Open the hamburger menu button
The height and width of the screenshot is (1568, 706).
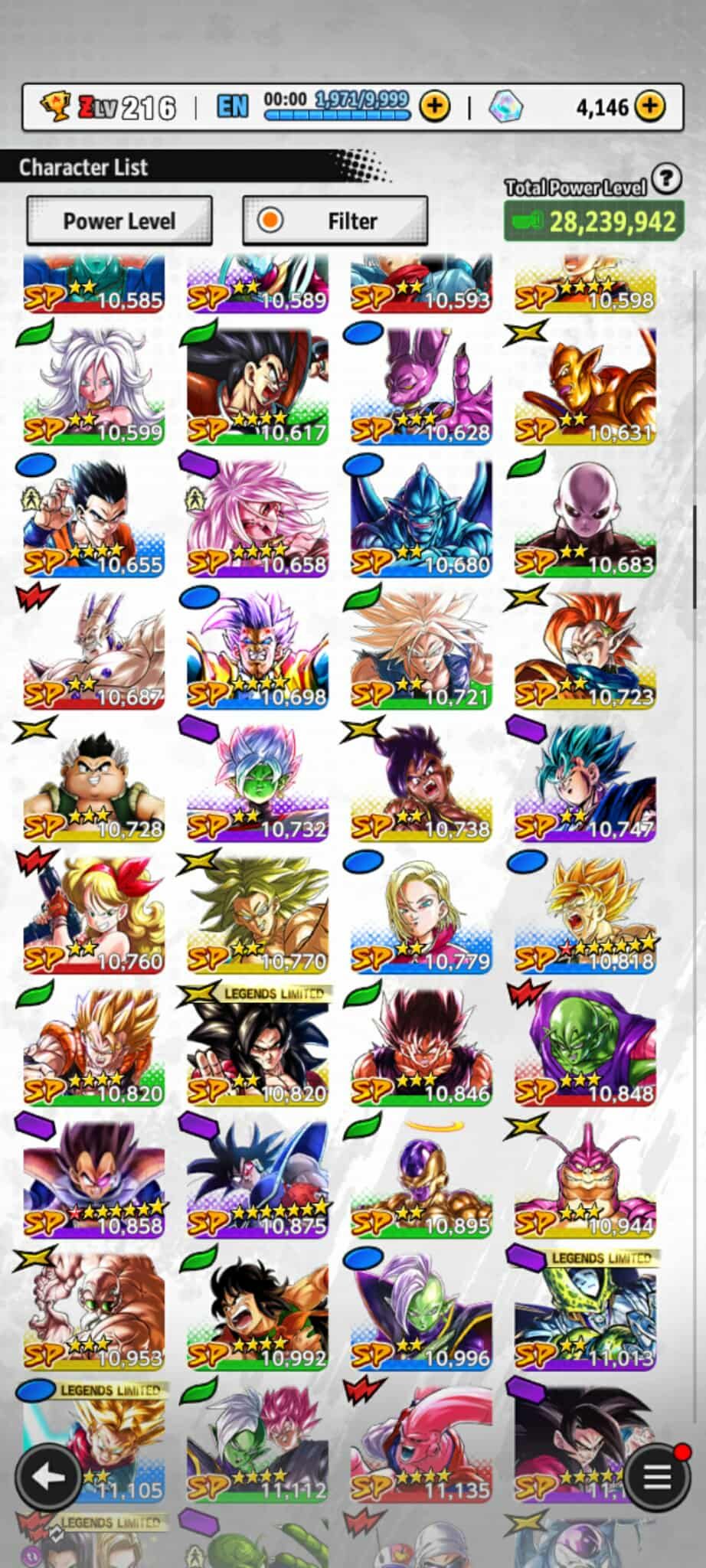656,1477
